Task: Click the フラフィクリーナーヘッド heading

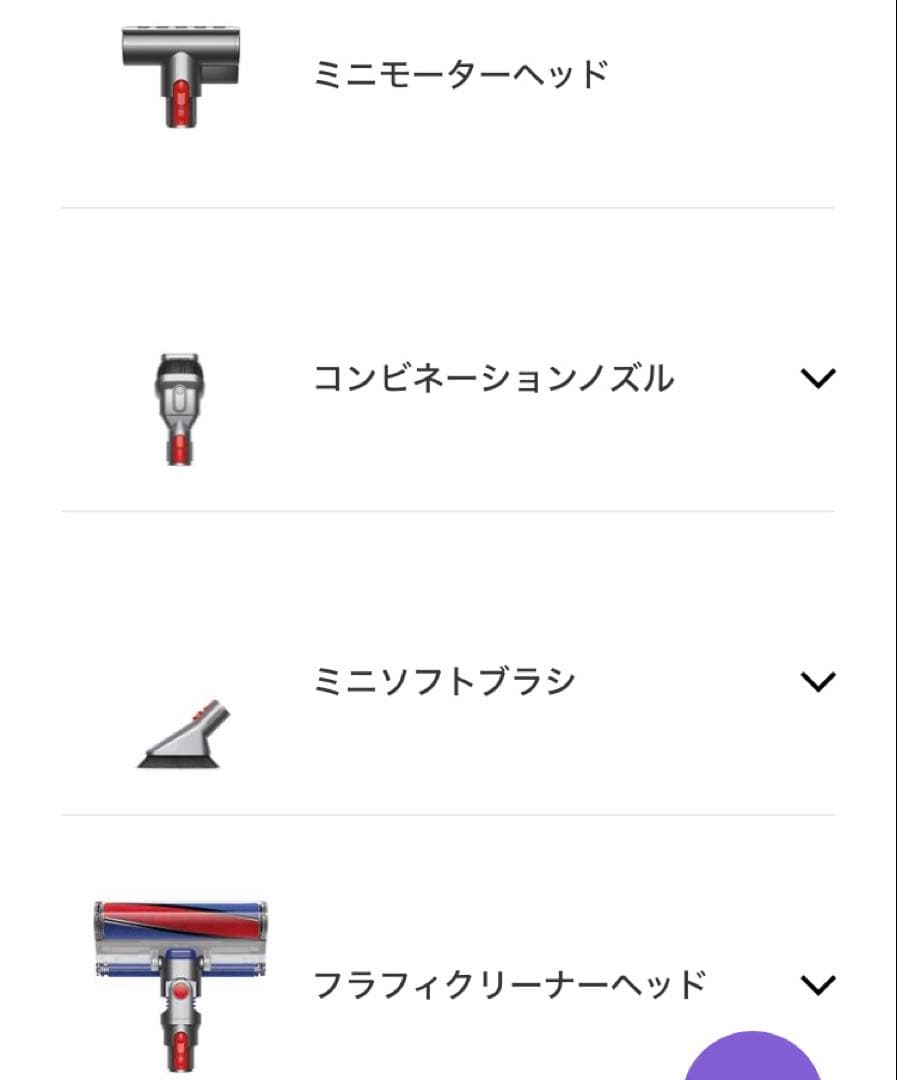Action: [x=508, y=983]
